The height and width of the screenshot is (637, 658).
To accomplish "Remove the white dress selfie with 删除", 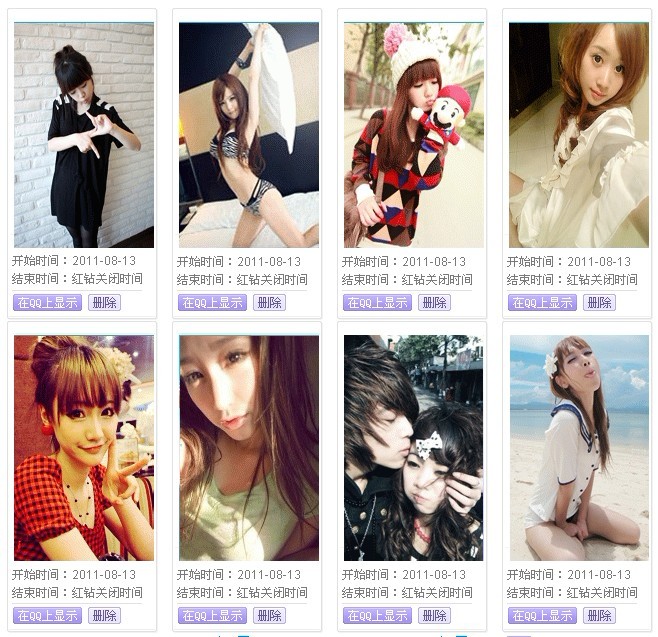I will pos(599,302).
